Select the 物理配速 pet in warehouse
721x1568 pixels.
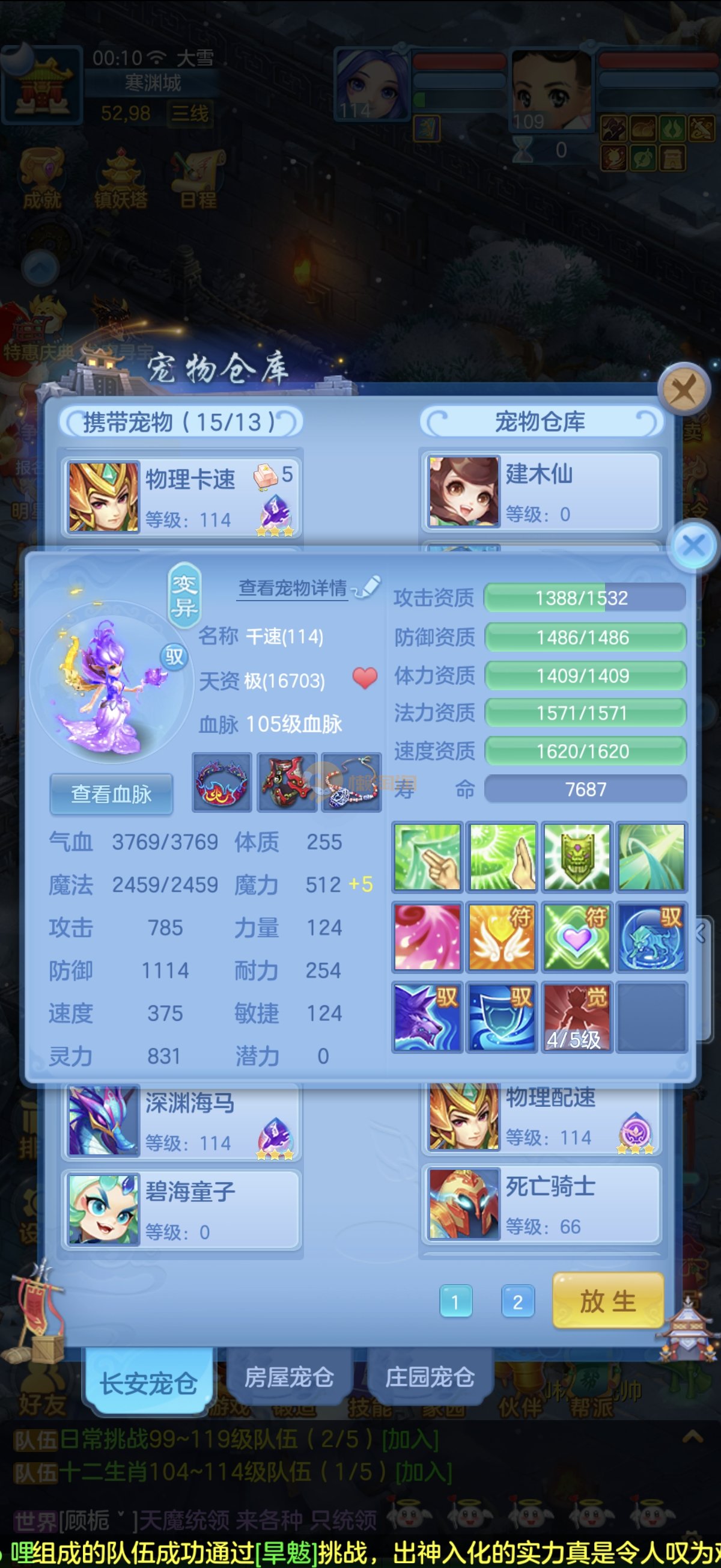pos(541,1118)
